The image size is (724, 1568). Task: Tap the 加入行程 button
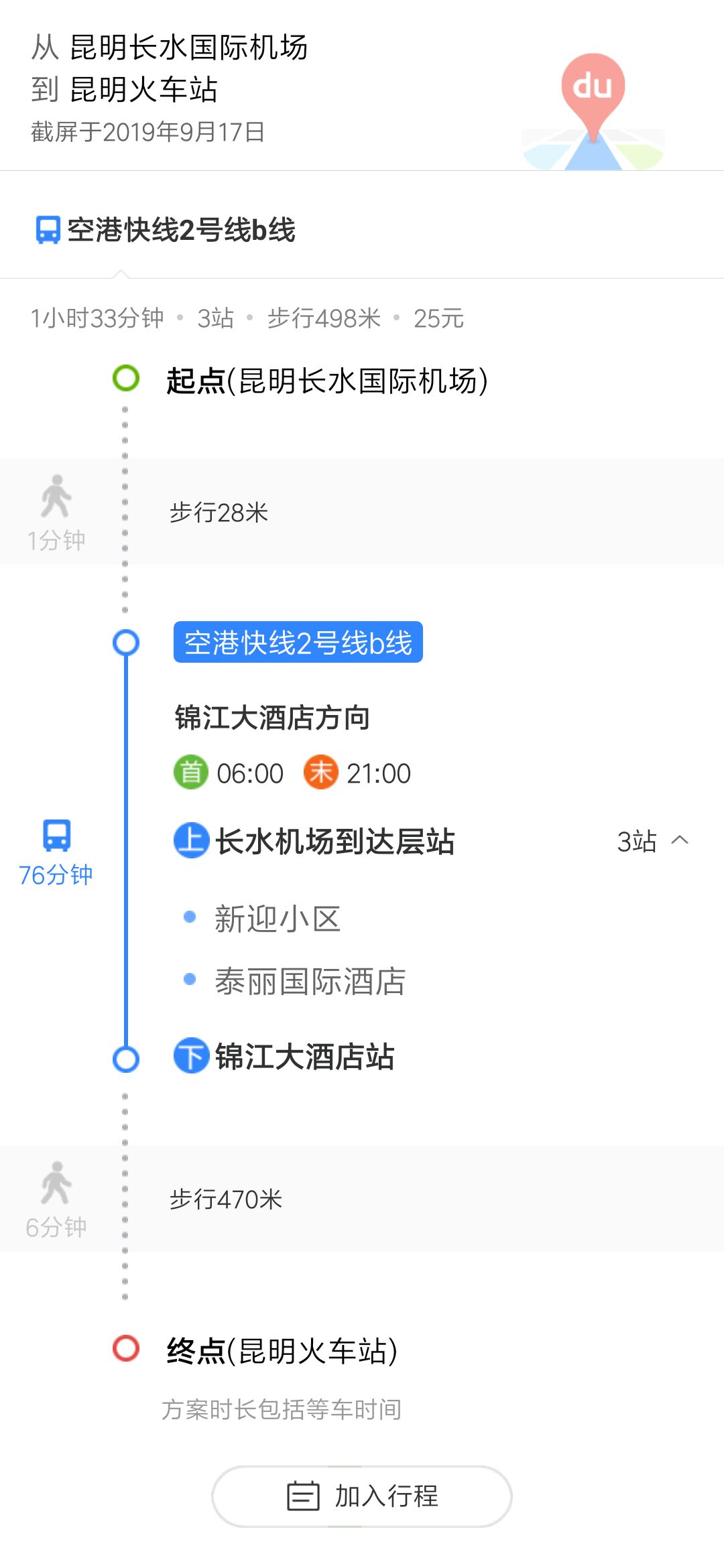(362, 1496)
